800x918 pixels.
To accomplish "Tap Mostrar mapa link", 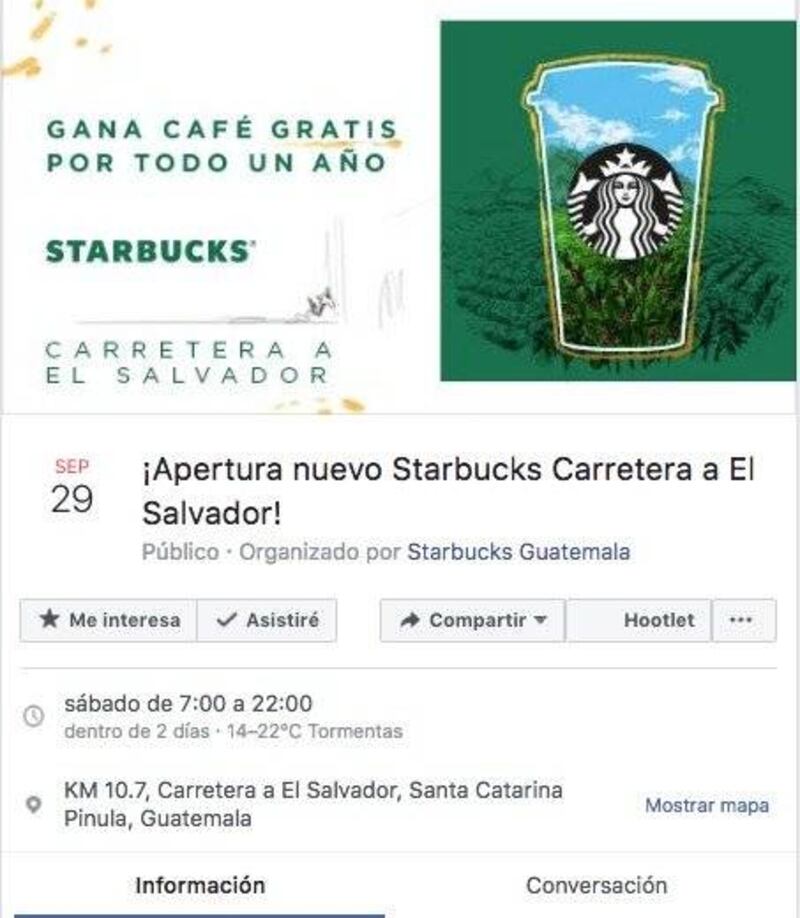I will click(x=706, y=805).
